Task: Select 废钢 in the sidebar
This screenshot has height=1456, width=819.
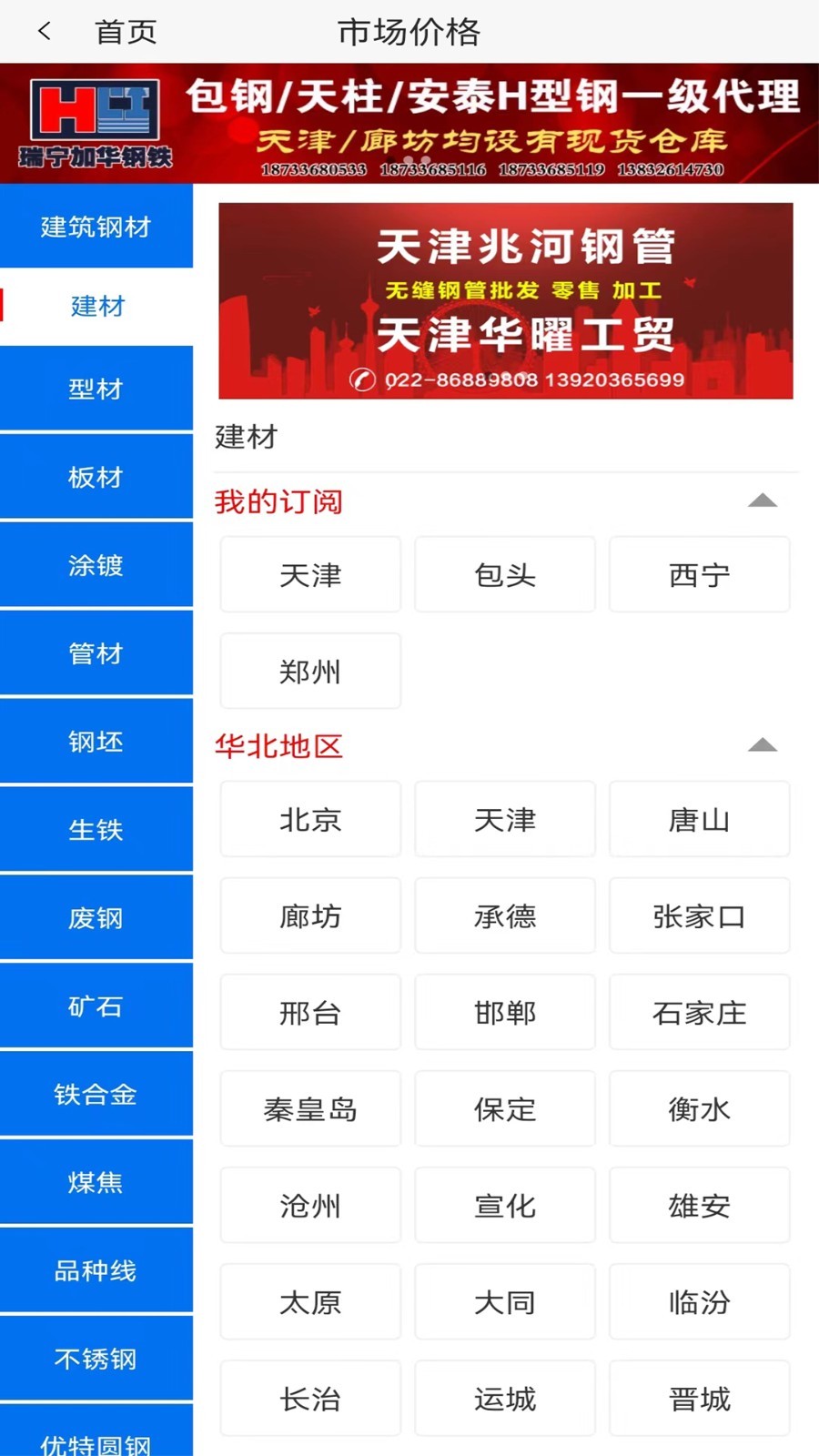Action: (x=96, y=918)
